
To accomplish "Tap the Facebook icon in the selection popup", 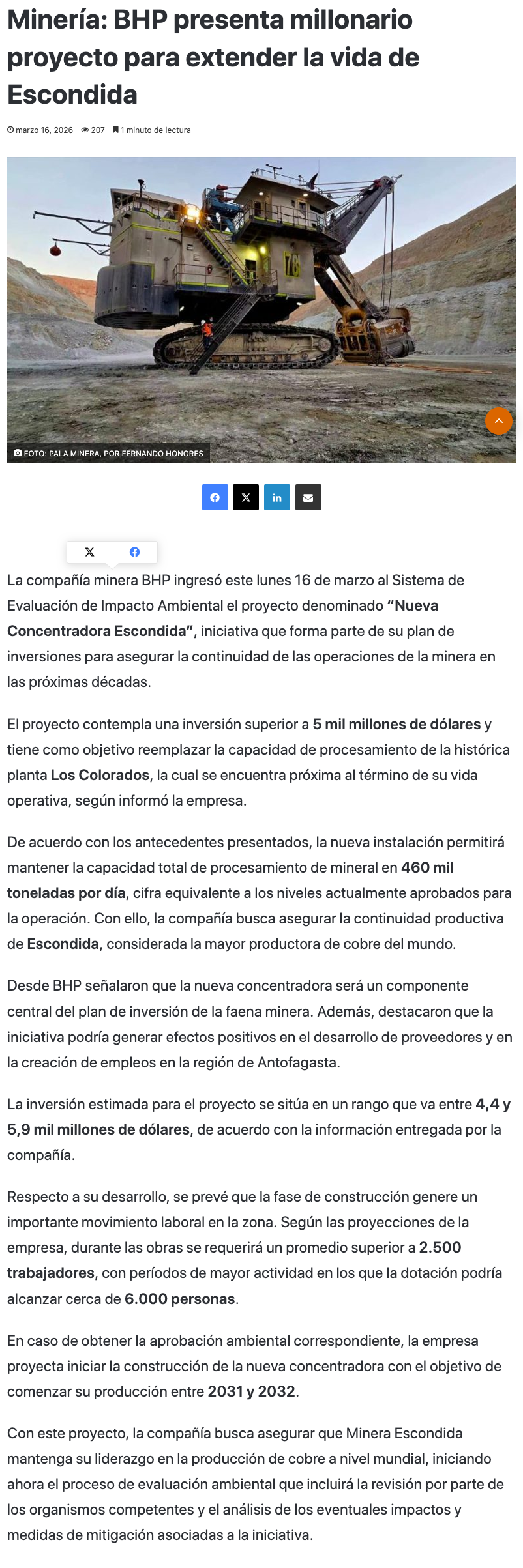I will point(134,552).
